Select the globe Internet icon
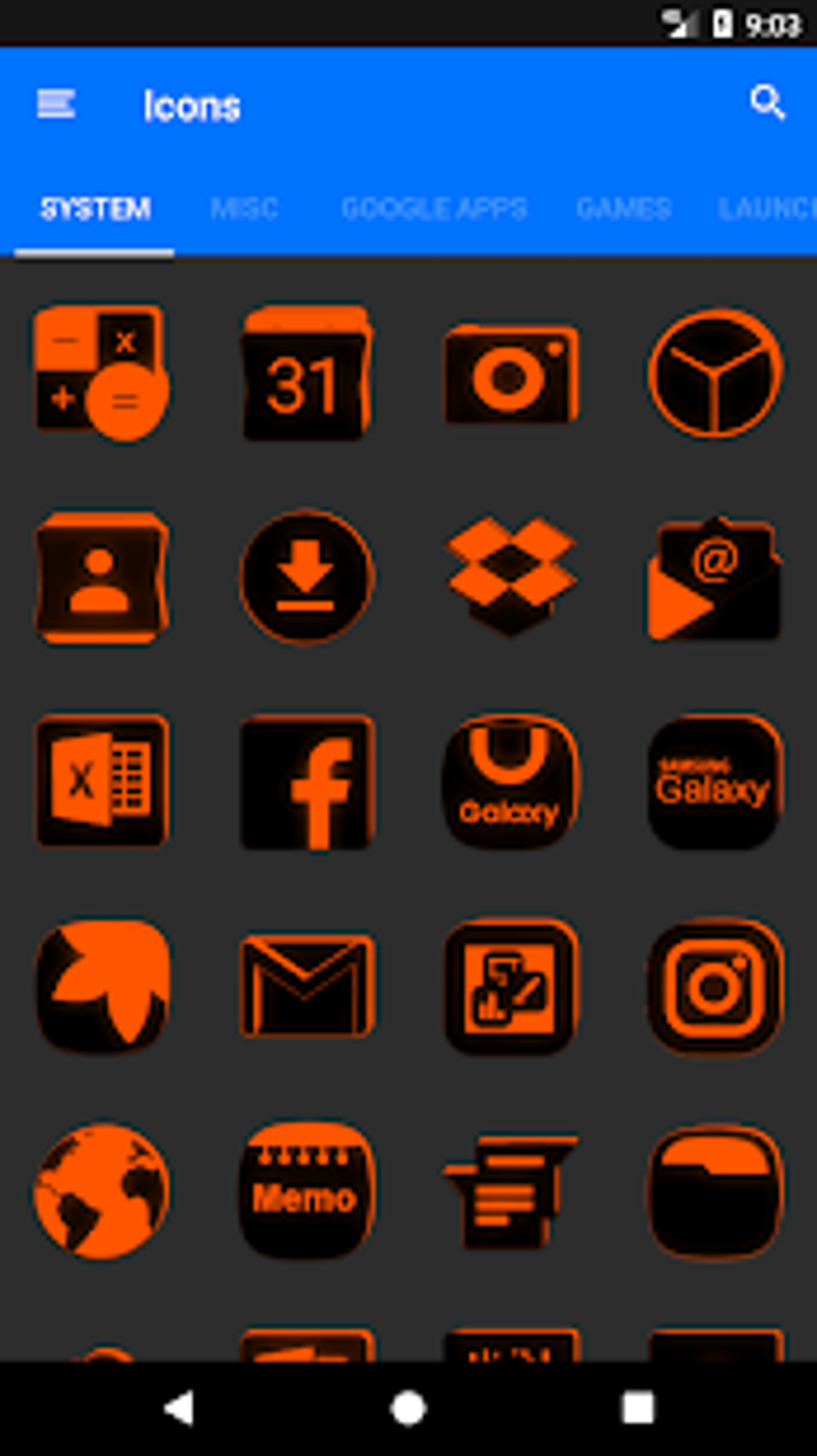This screenshot has height=1456, width=817. pos(102,1192)
